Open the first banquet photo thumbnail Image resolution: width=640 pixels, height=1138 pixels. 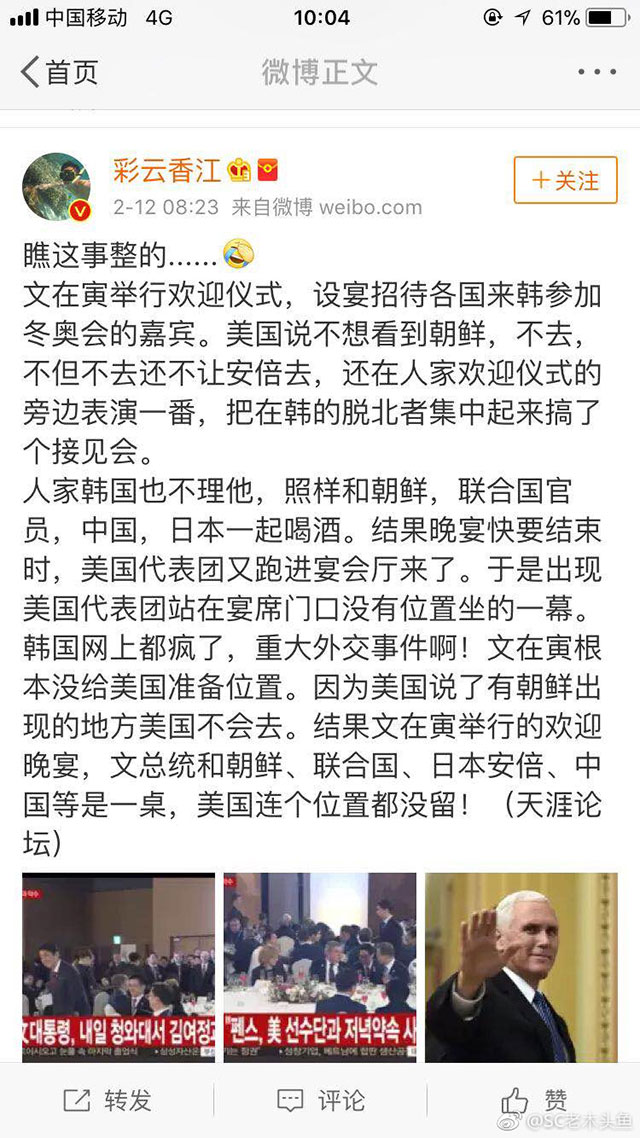[119, 967]
